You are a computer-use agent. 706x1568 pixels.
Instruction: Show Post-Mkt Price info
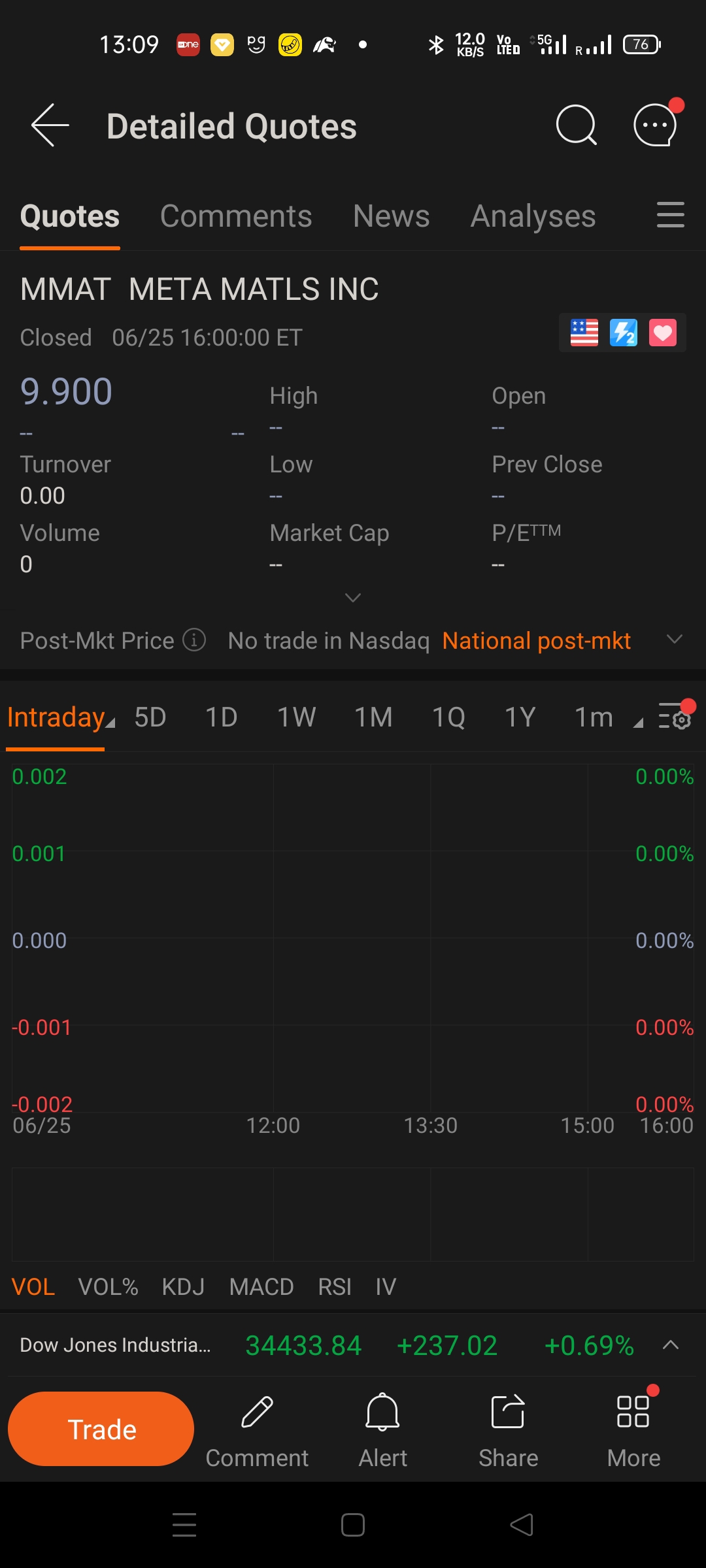coord(194,640)
